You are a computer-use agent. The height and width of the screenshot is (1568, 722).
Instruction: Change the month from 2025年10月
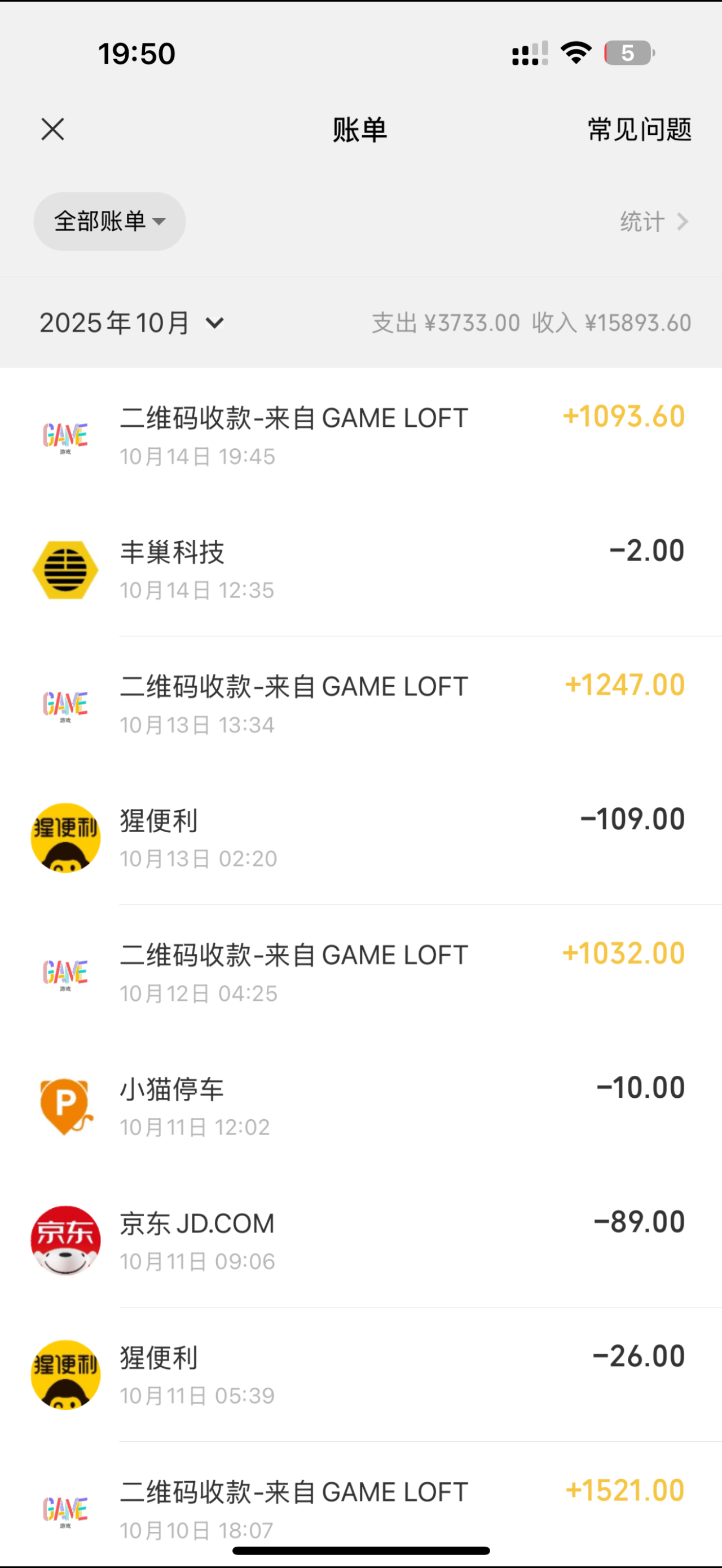click(x=132, y=323)
